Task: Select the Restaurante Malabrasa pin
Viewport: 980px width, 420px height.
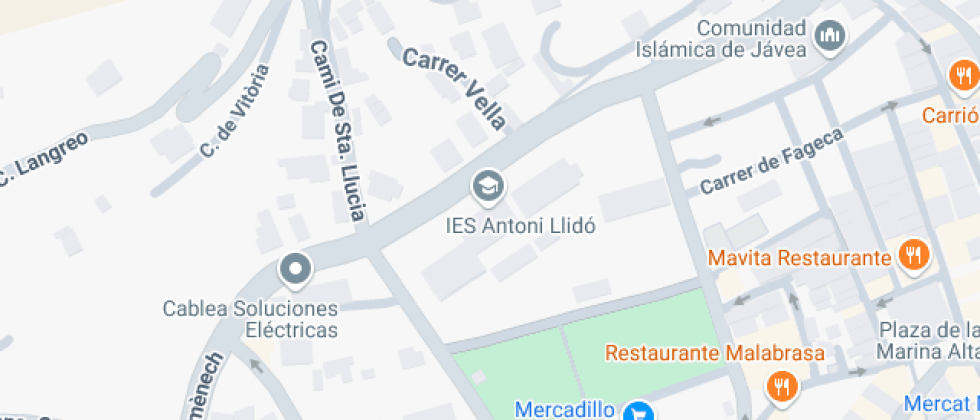Action: 781,385
